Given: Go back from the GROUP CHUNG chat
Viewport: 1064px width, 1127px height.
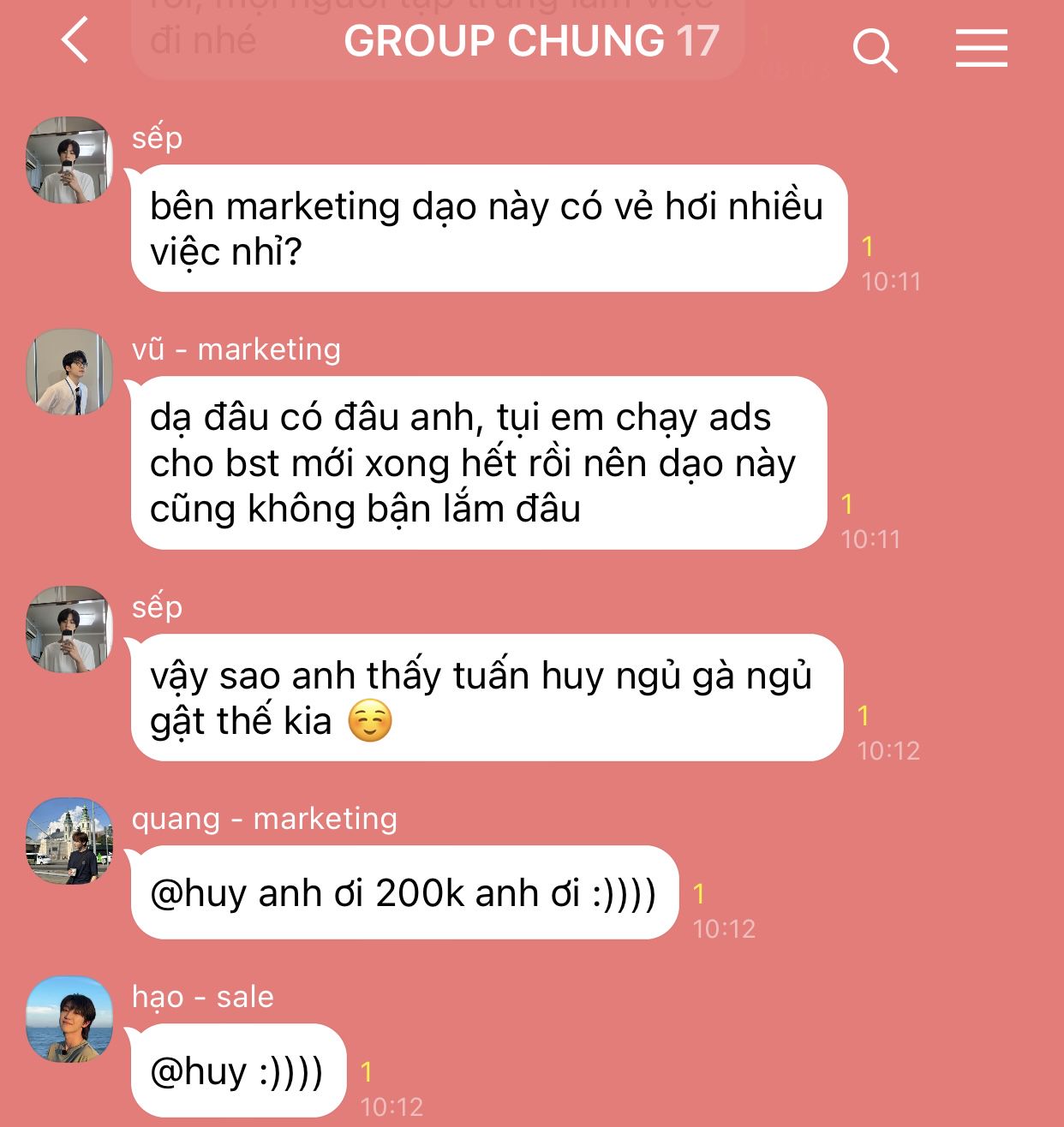Looking at the screenshot, I should coord(75,40).
